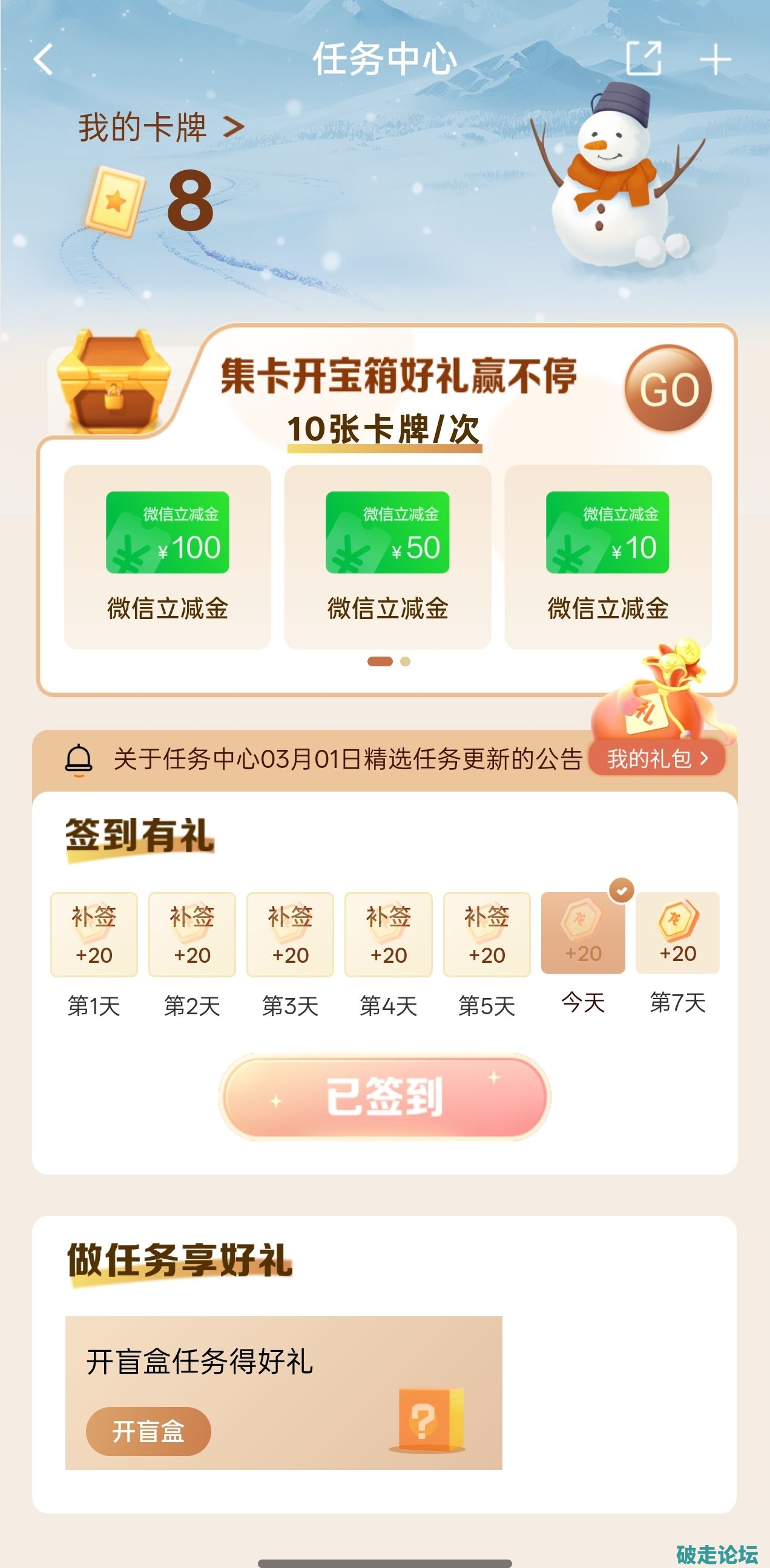Open 我的卡牌 details
This screenshot has width=770, height=1568.
160,128
